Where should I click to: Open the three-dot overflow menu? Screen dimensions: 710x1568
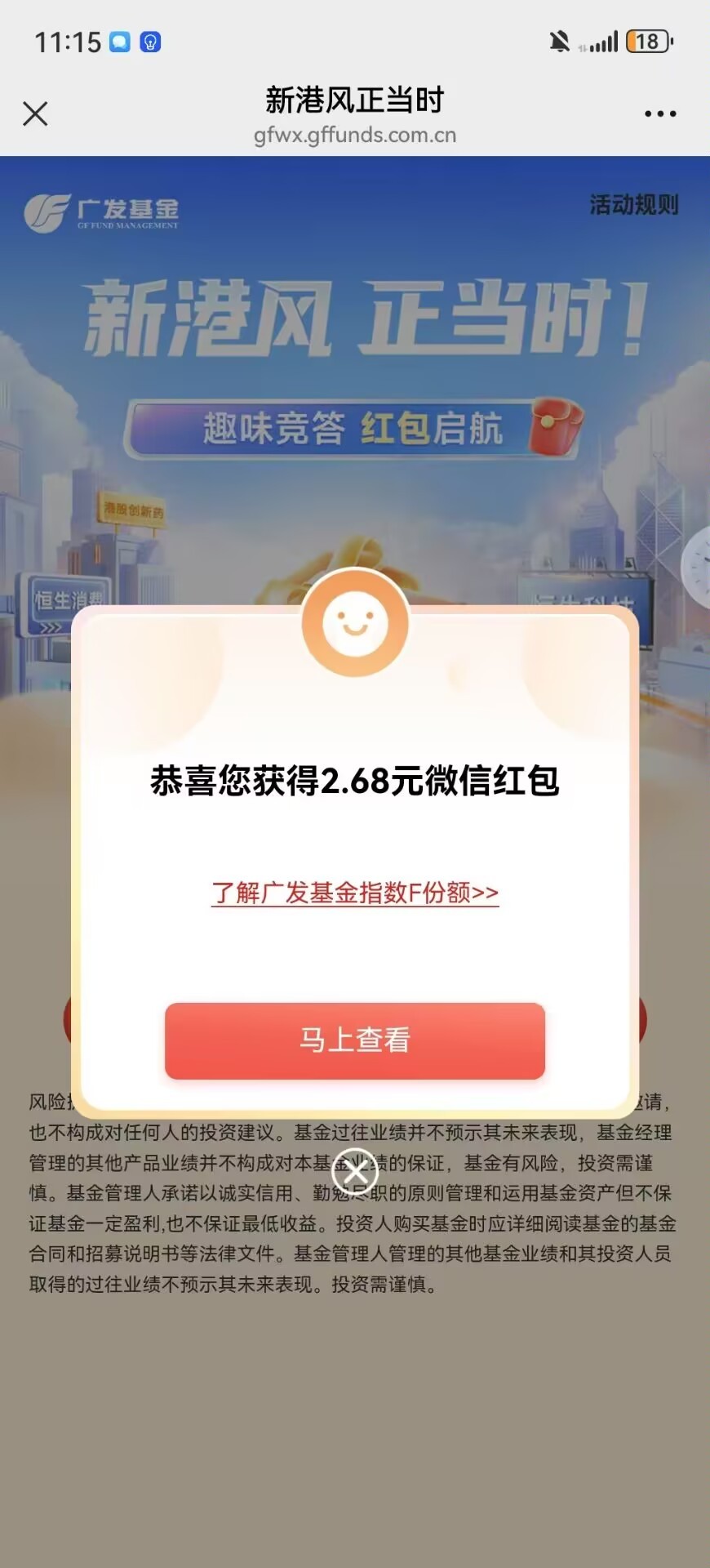click(x=659, y=114)
